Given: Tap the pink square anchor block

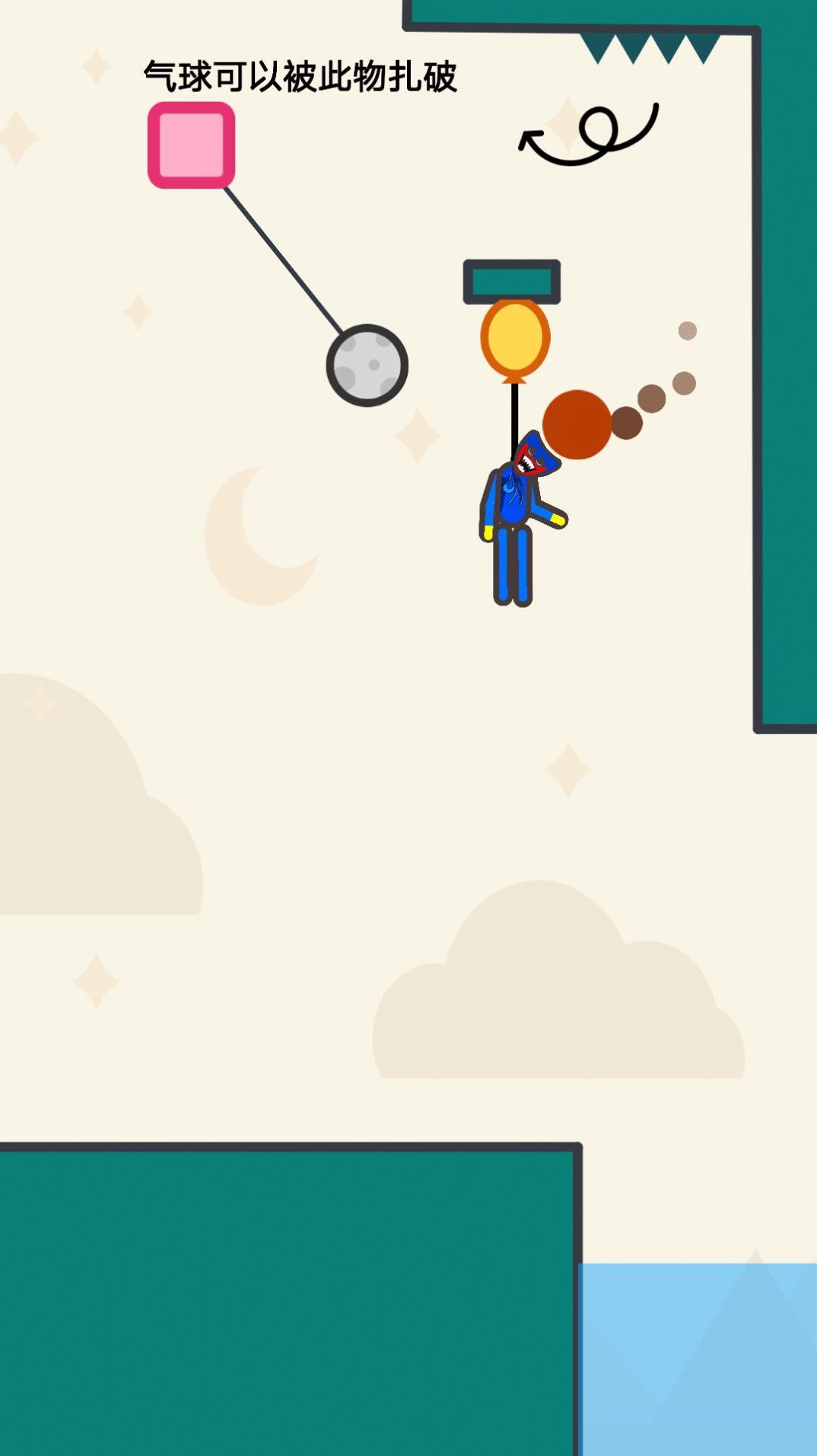Looking at the screenshot, I should coord(191,145).
